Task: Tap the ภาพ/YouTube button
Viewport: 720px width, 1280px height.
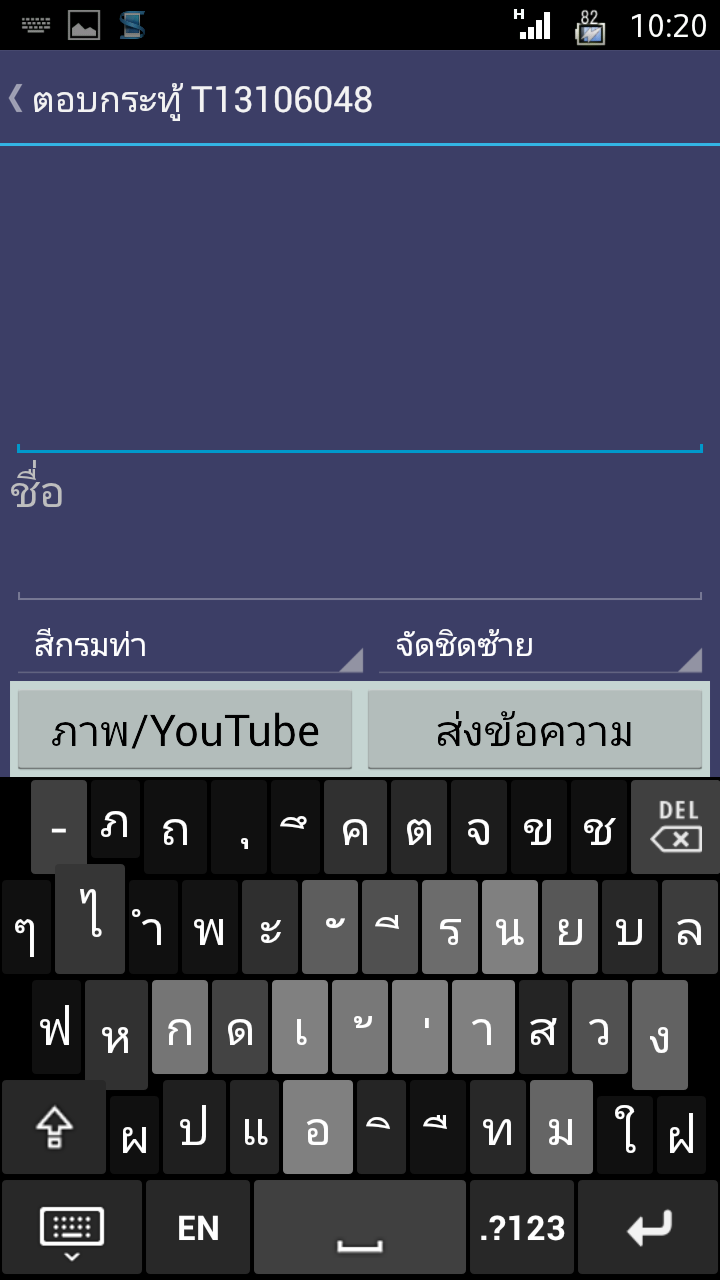Action: pos(185,731)
